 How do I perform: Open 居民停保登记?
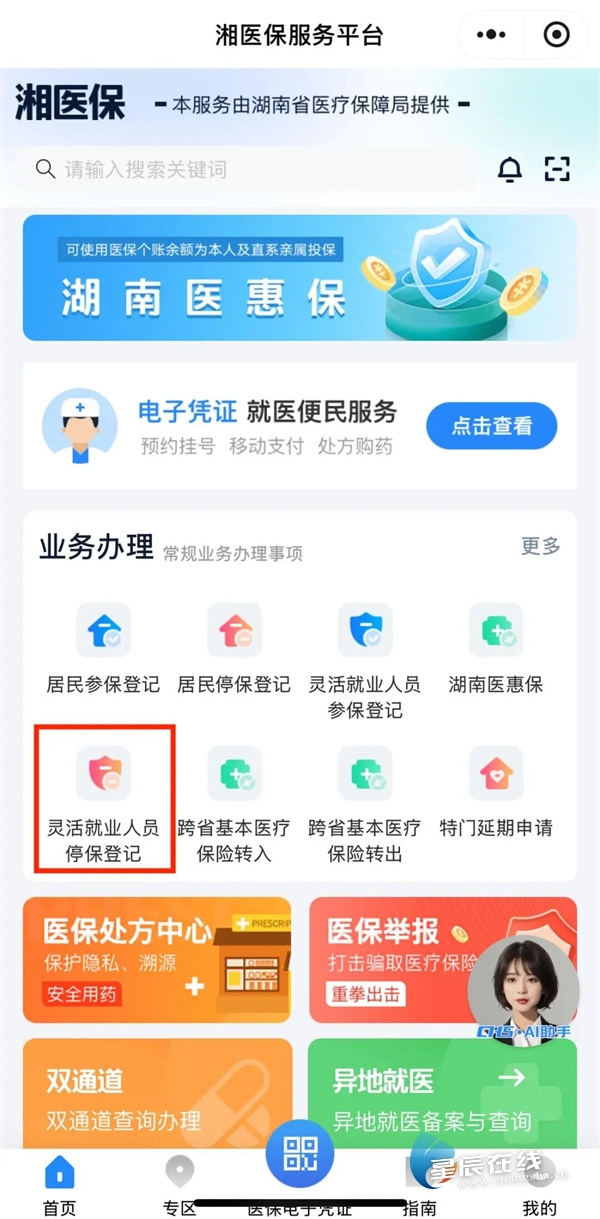tap(234, 648)
